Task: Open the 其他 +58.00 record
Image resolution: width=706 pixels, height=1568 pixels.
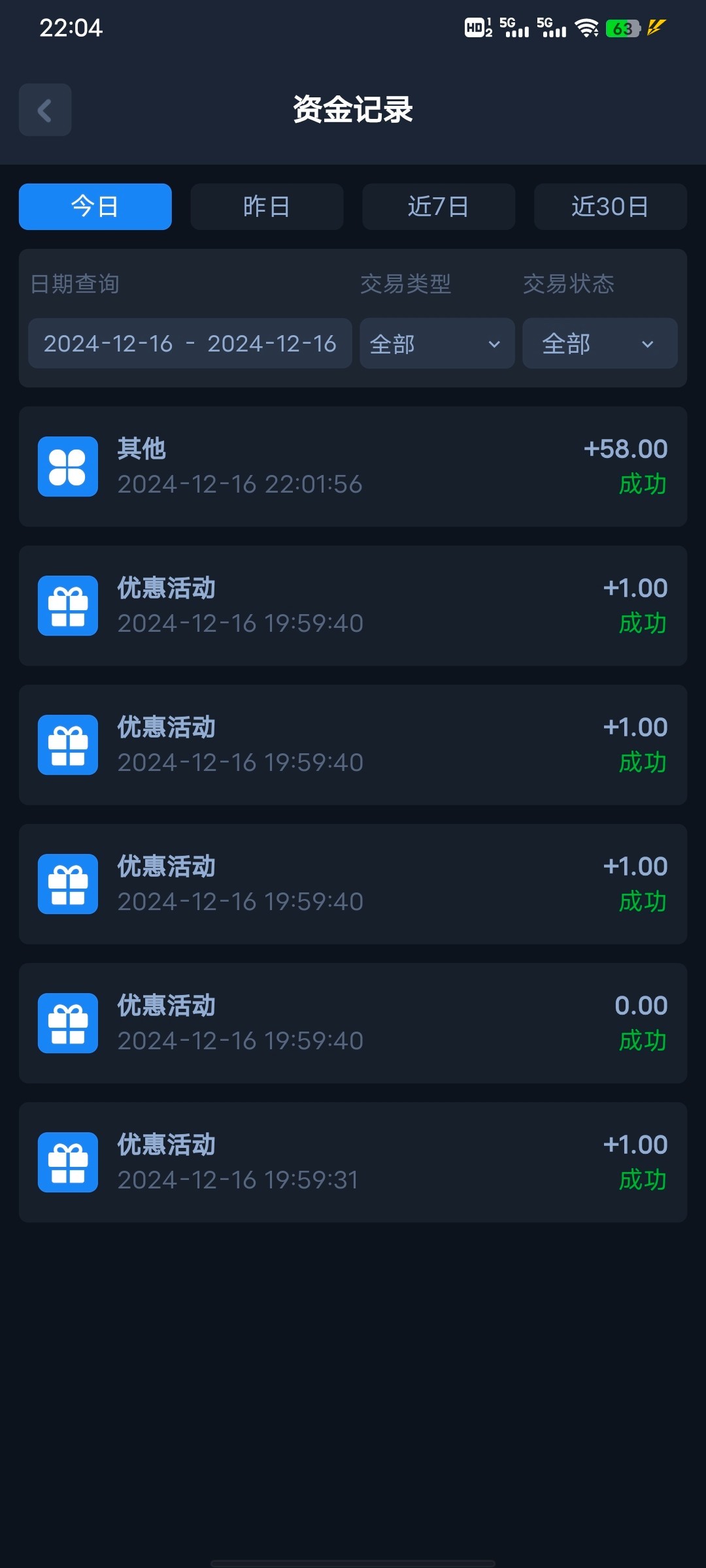Action: click(353, 466)
